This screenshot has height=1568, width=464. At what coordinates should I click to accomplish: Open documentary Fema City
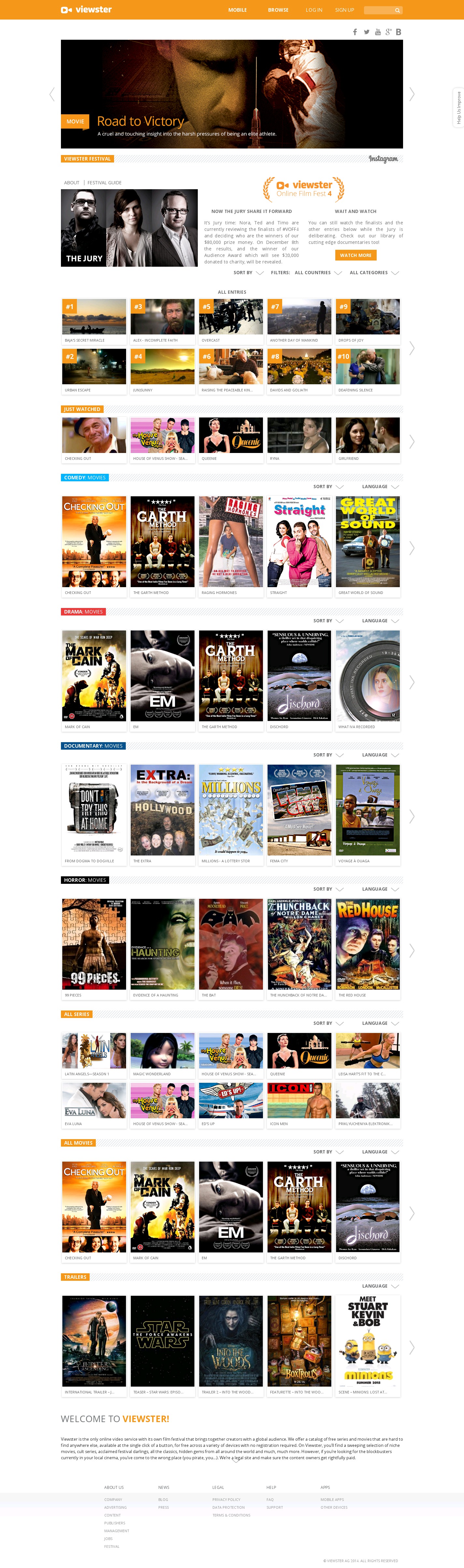299,810
